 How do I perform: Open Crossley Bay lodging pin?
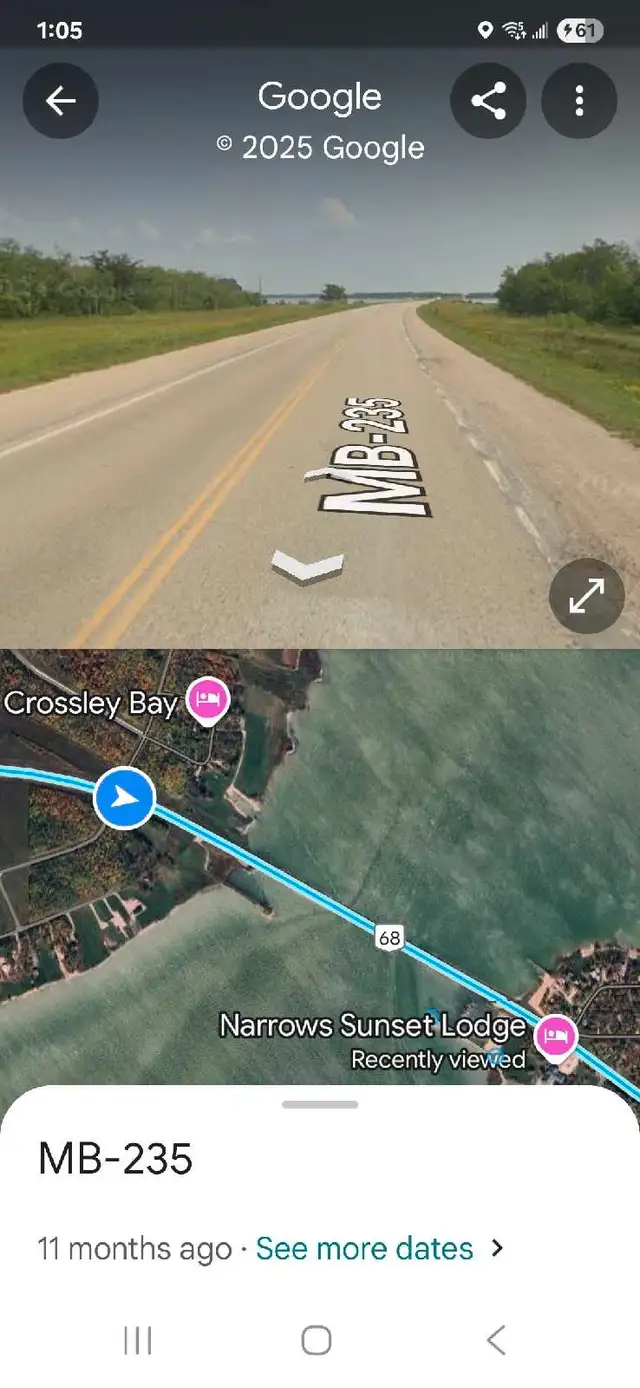click(208, 700)
